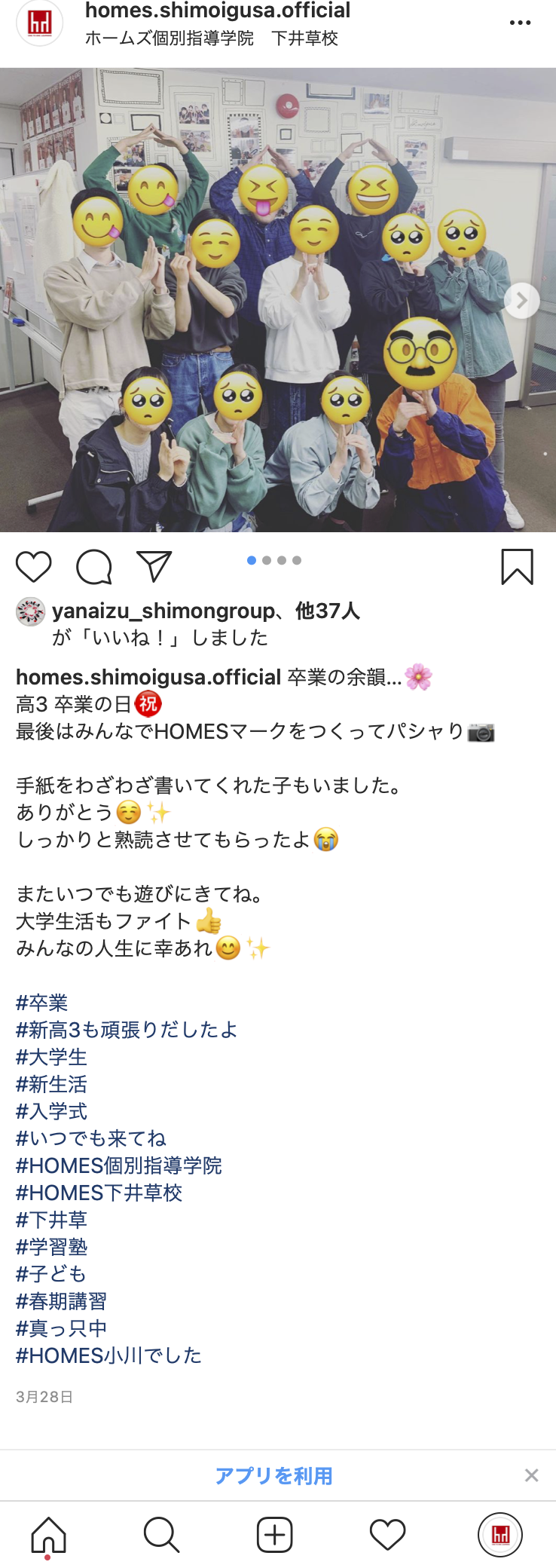Bookmark this post
556x1568 pixels.
click(x=517, y=567)
